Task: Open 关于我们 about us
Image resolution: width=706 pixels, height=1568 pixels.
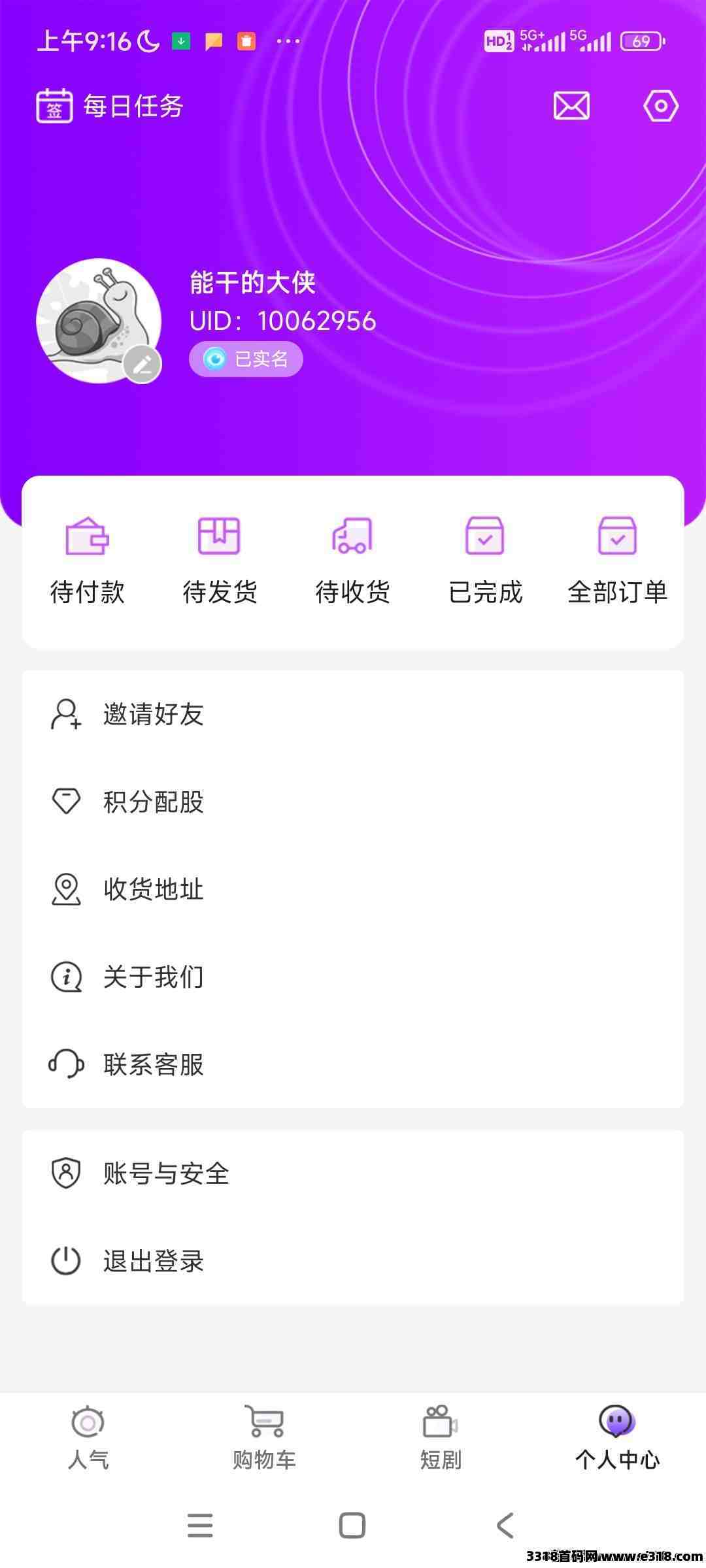Action: point(353,977)
